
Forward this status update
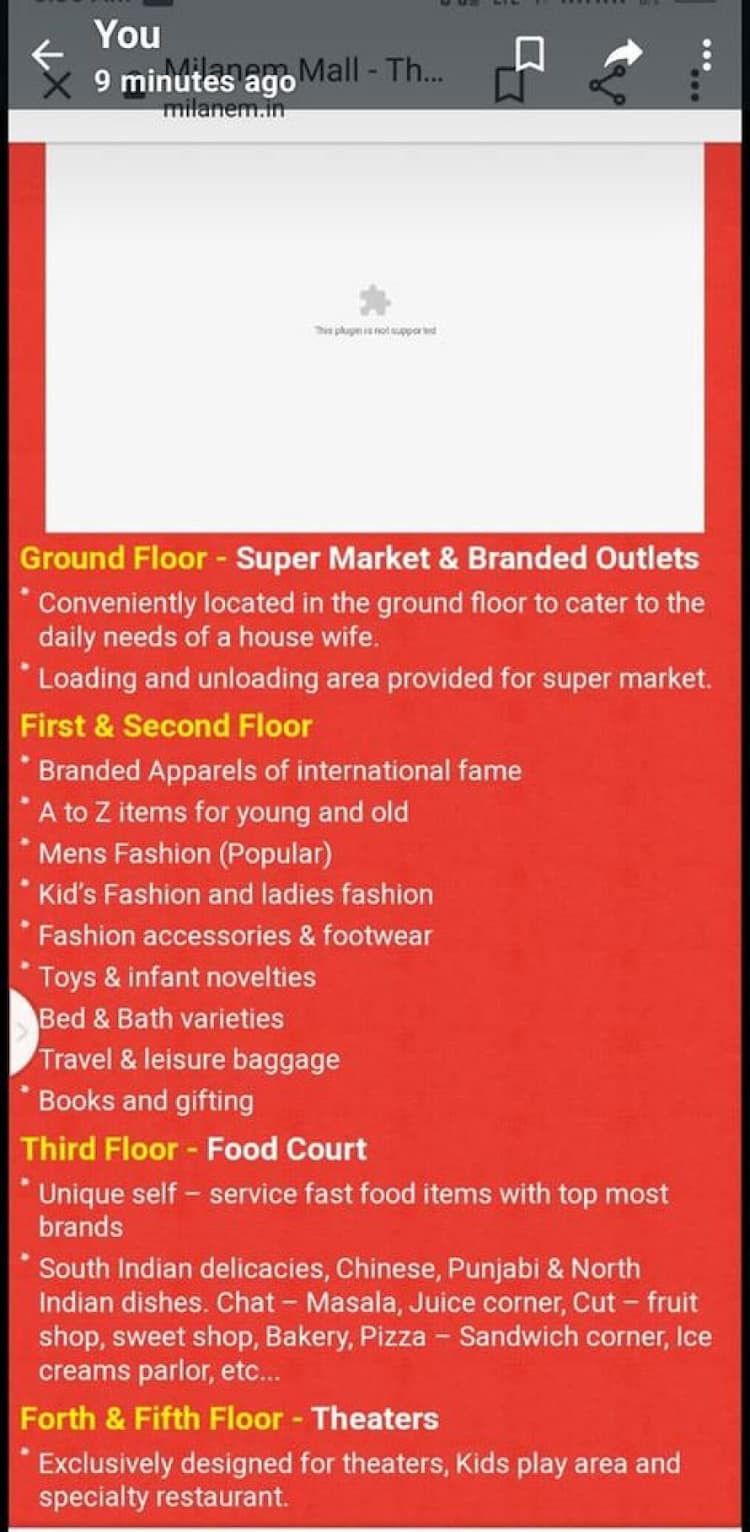pos(623,54)
